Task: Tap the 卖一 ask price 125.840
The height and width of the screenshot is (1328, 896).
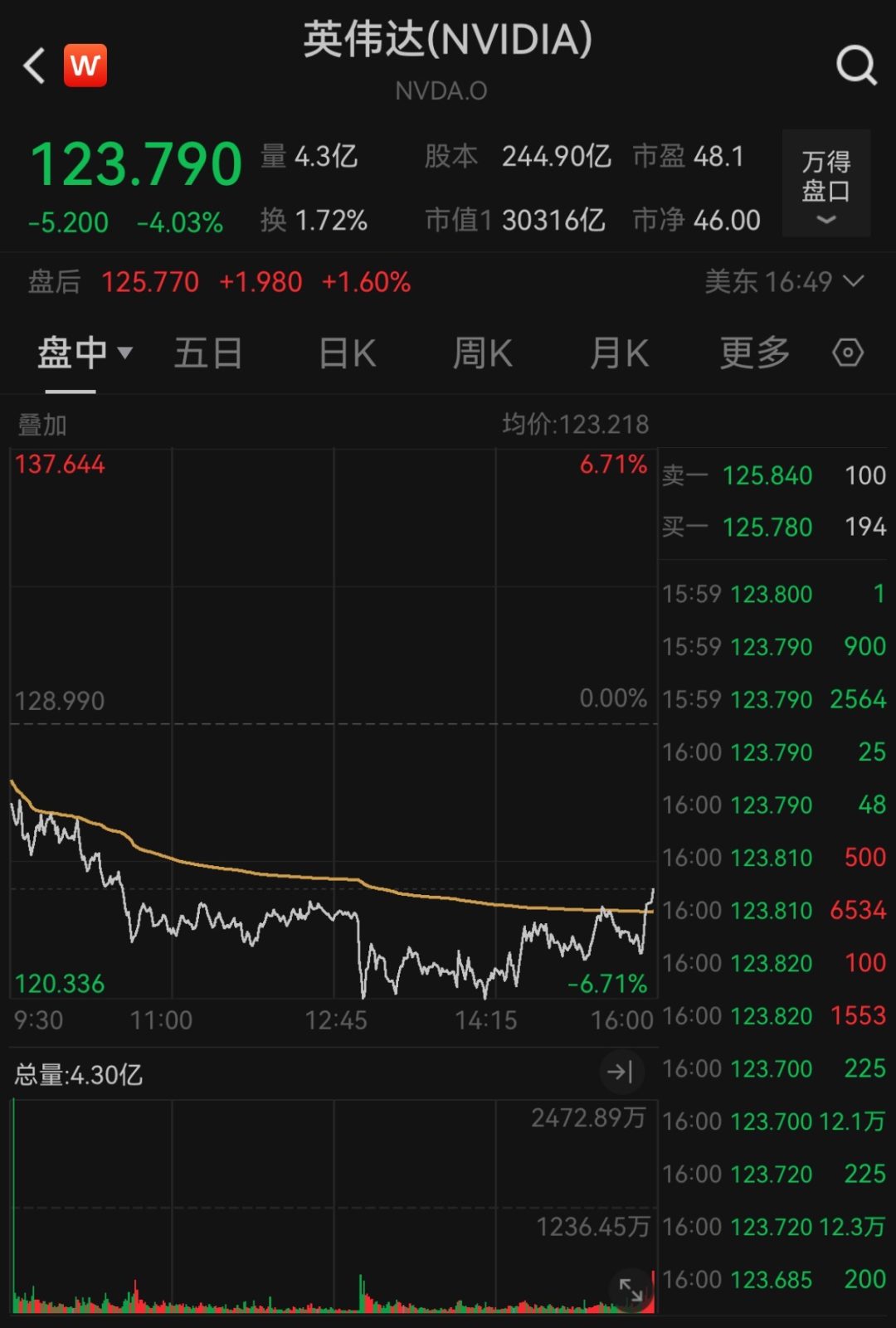Action: (x=770, y=475)
